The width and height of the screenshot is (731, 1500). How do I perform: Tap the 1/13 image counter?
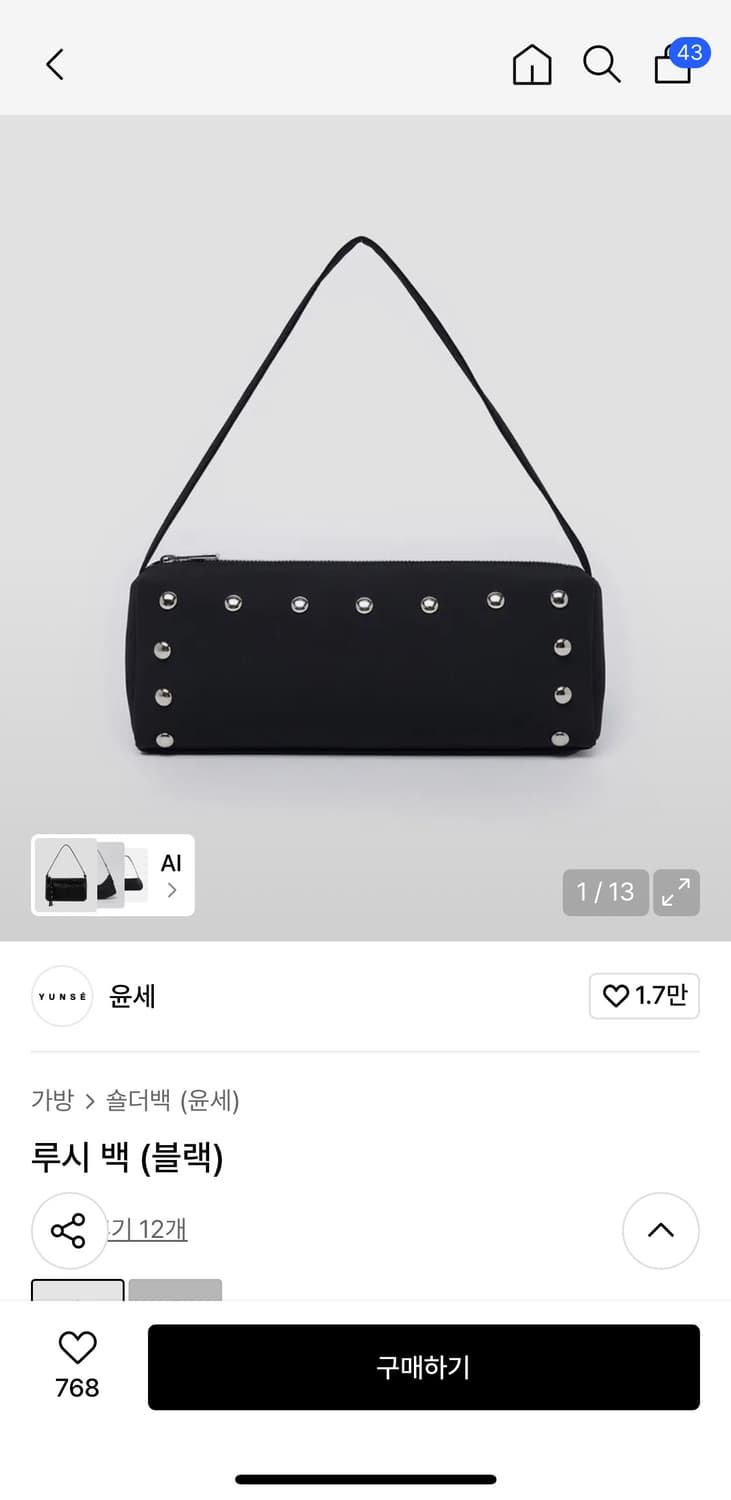[x=605, y=892]
